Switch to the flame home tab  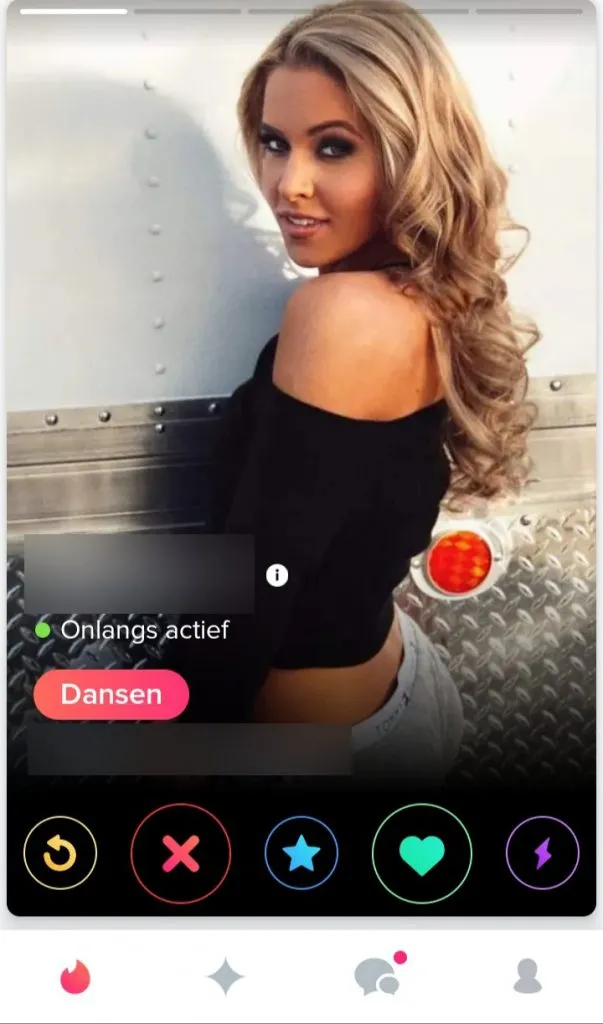[x=75, y=976]
